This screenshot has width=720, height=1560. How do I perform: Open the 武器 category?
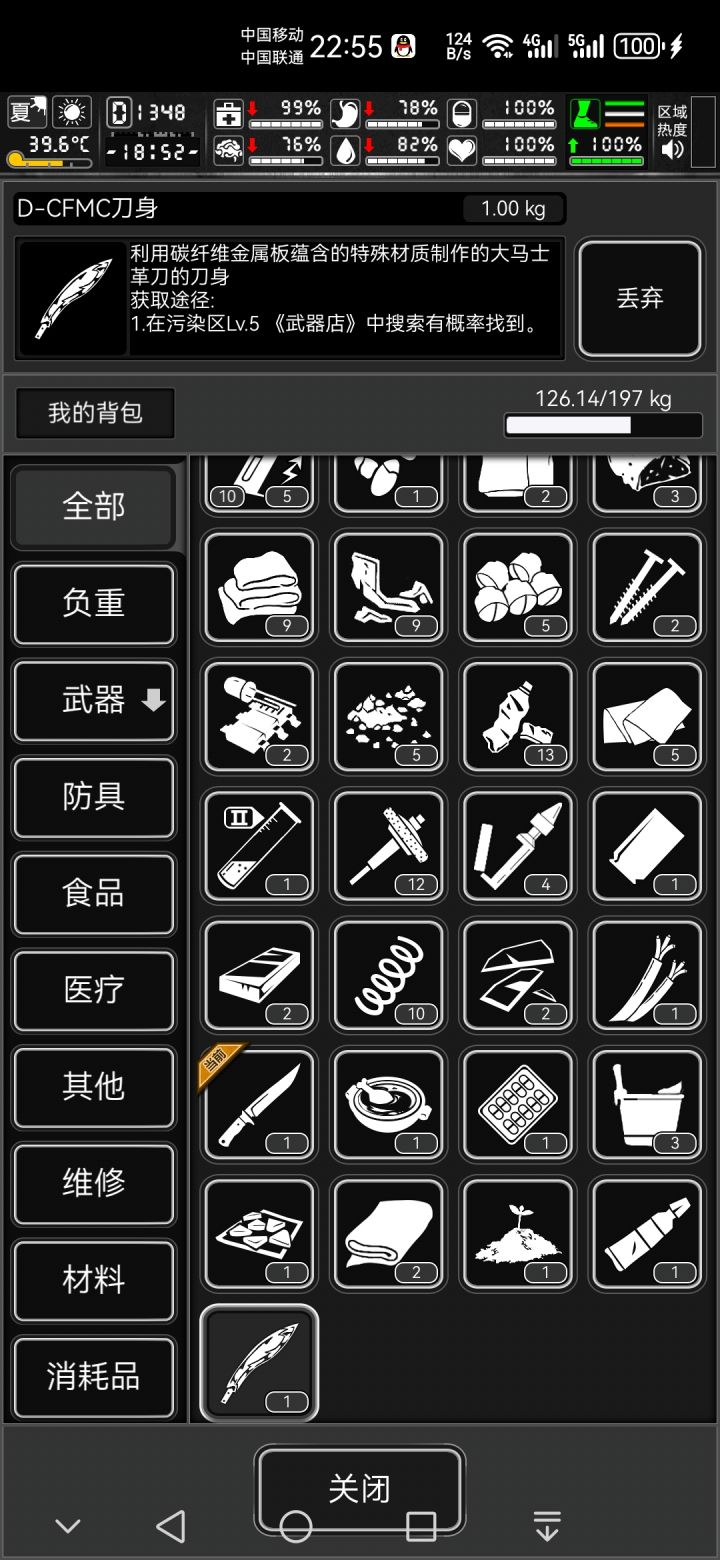[x=94, y=700]
